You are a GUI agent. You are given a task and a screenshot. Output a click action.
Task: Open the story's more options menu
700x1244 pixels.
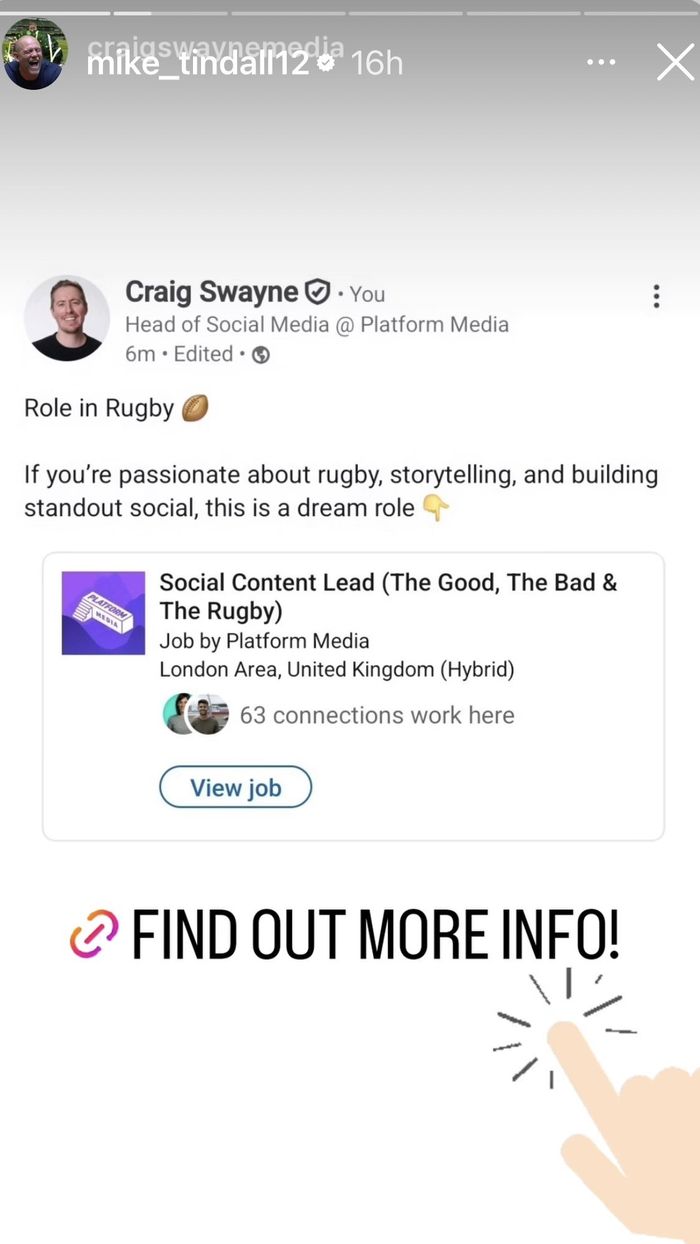pos(601,63)
